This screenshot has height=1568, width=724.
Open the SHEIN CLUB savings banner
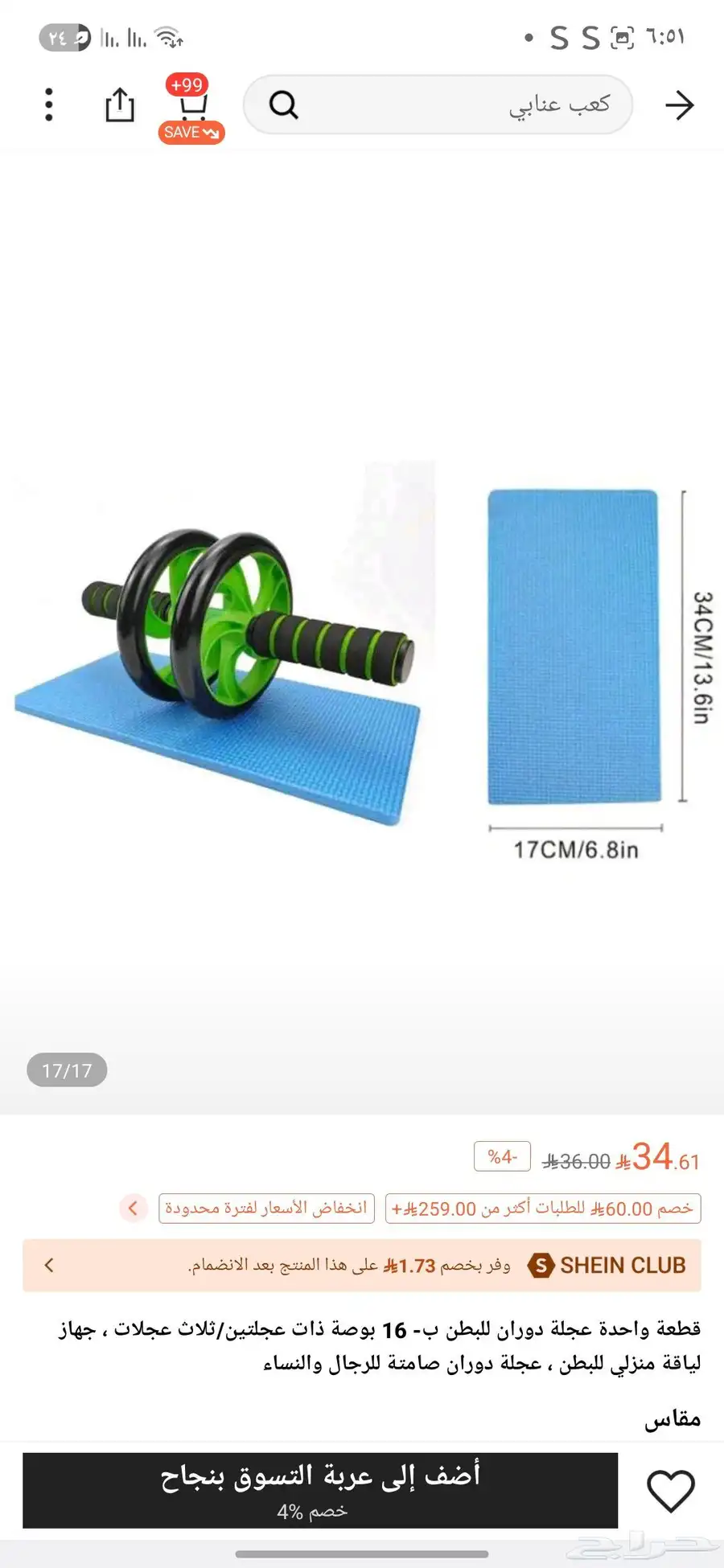362,1266
